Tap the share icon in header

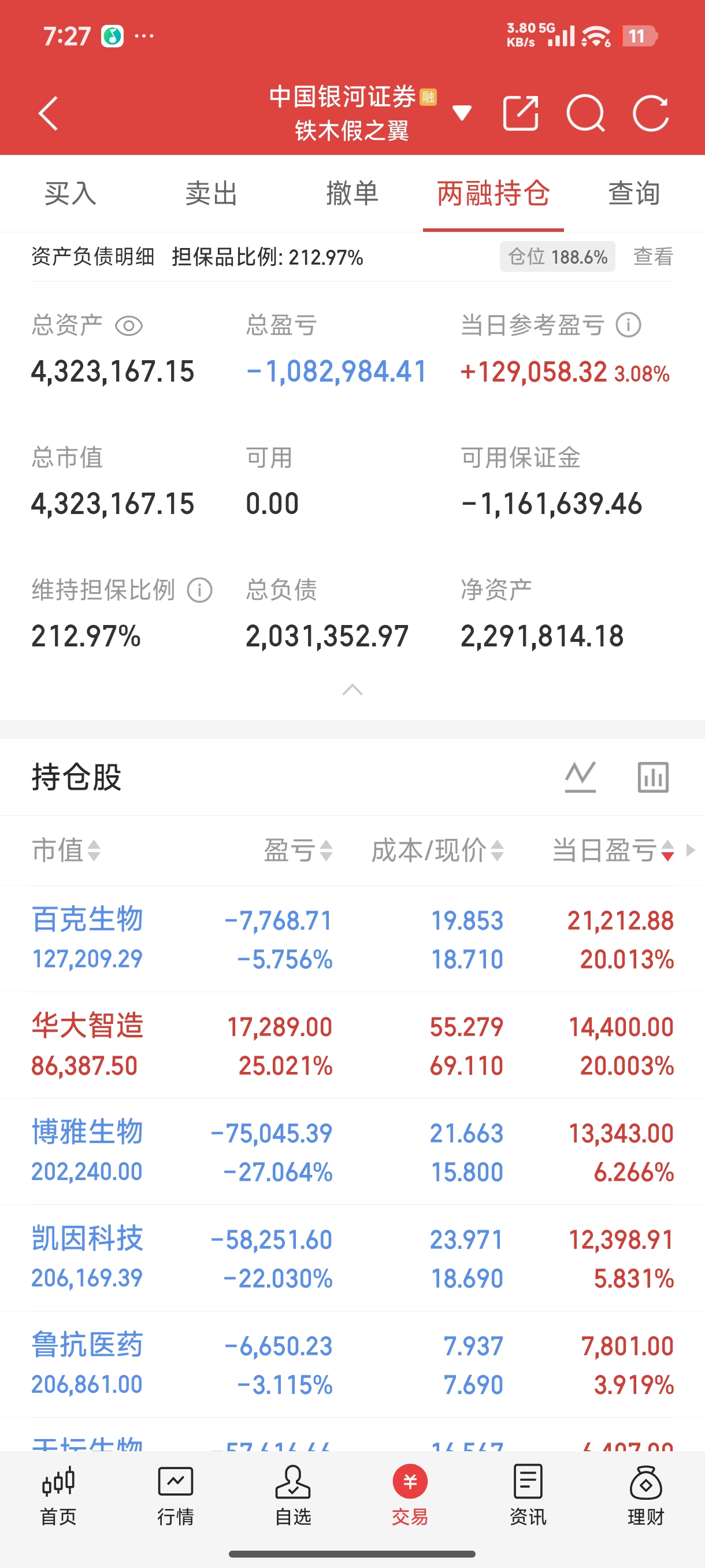coord(521,113)
